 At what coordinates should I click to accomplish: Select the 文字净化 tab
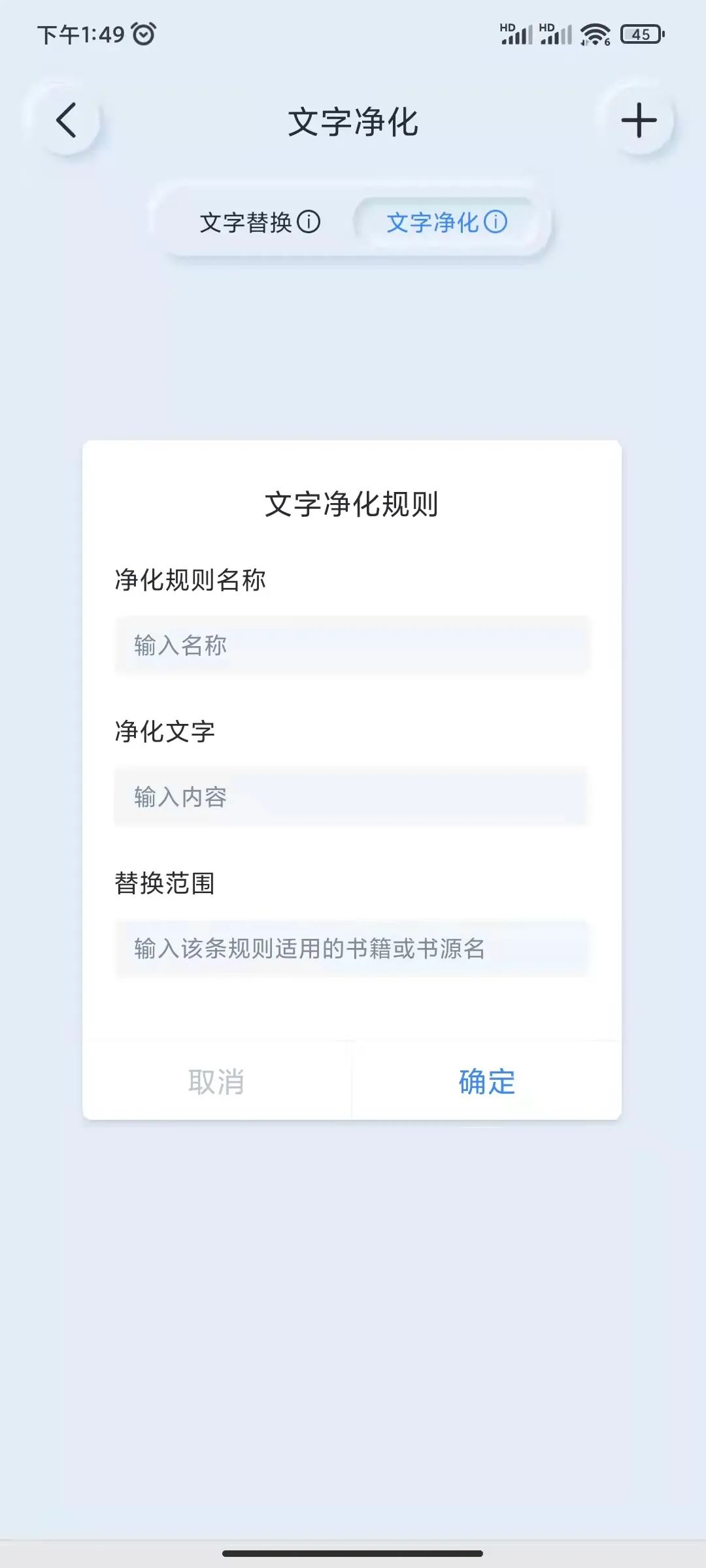tap(446, 222)
